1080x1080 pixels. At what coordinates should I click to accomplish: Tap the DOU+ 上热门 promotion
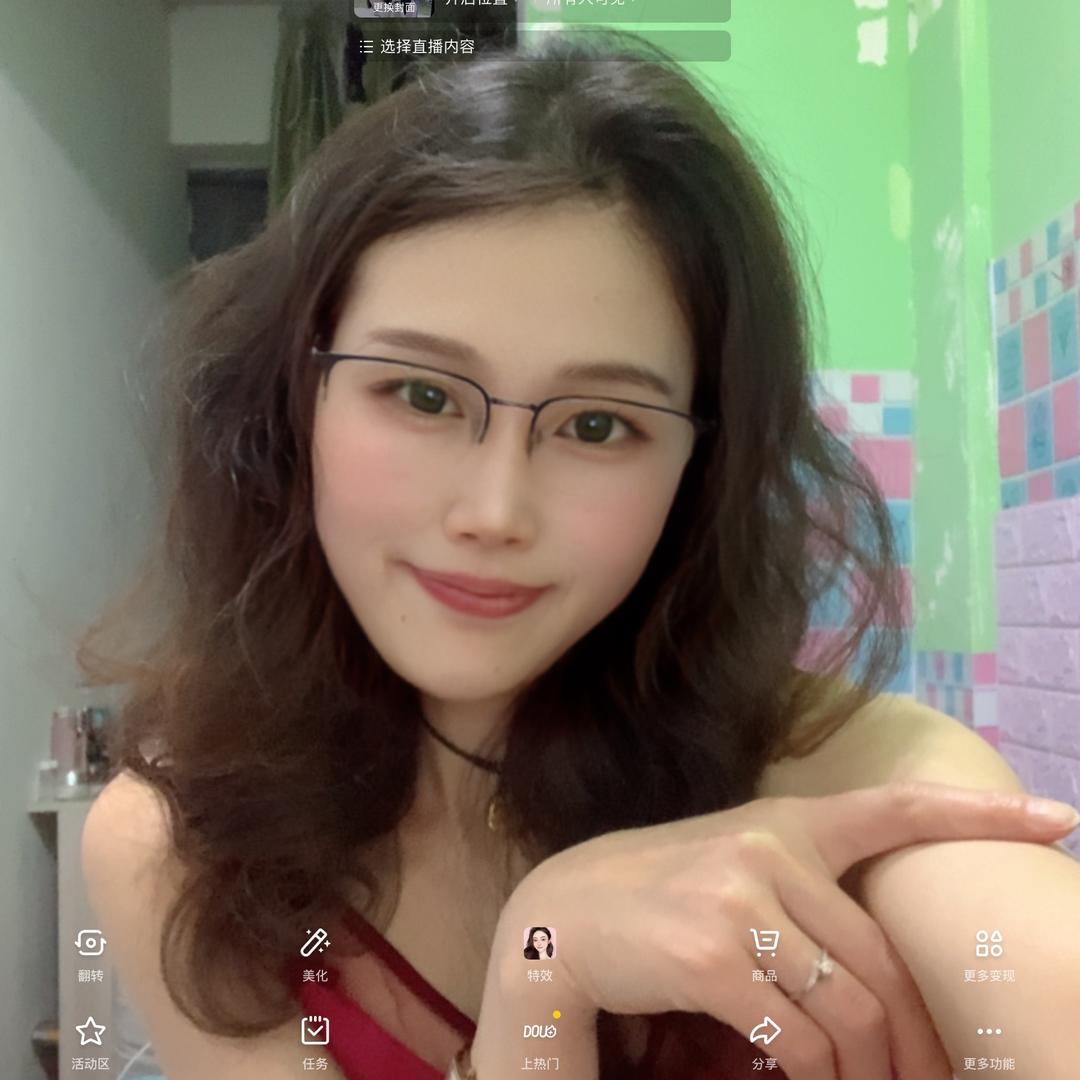tap(539, 1041)
